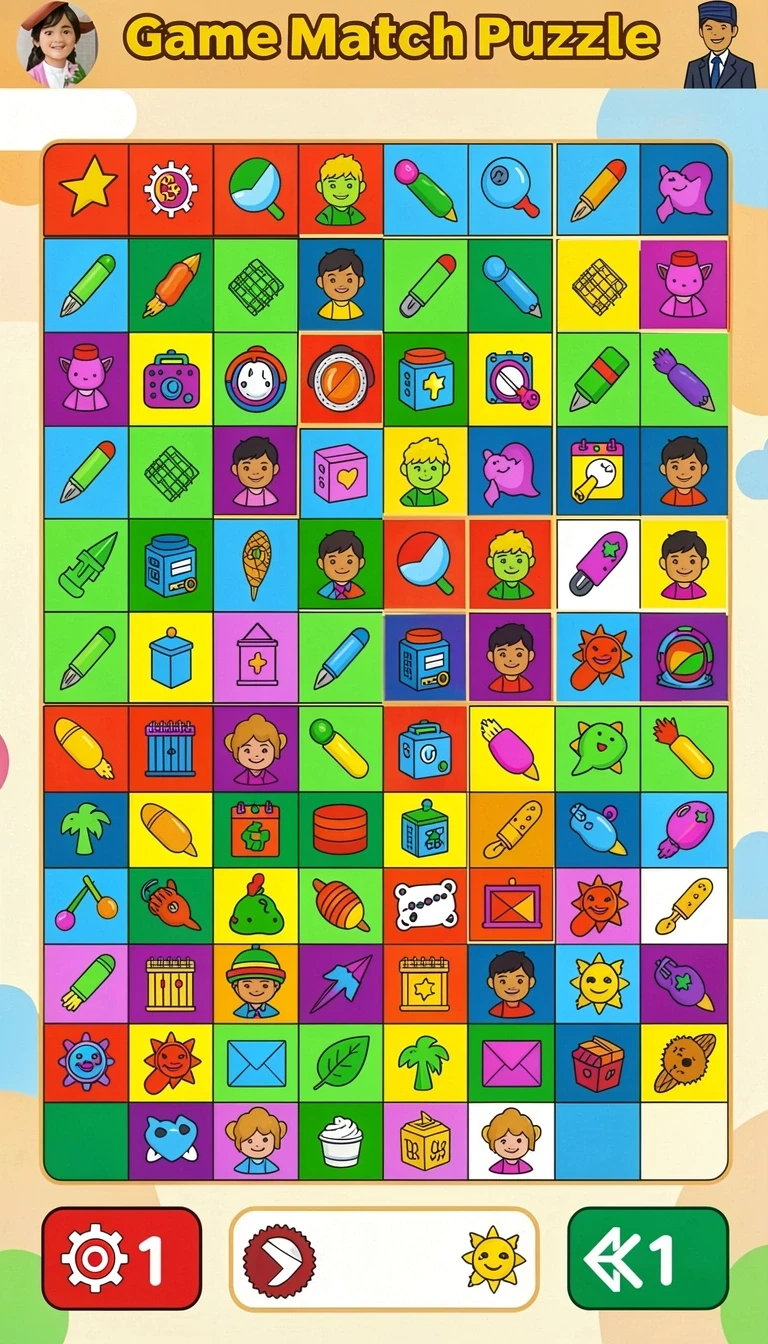Image resolution: width=768 pixels, height=1344 pixels.
Task: Tap the astronaut helmet tile
Action: click(684, 656)
